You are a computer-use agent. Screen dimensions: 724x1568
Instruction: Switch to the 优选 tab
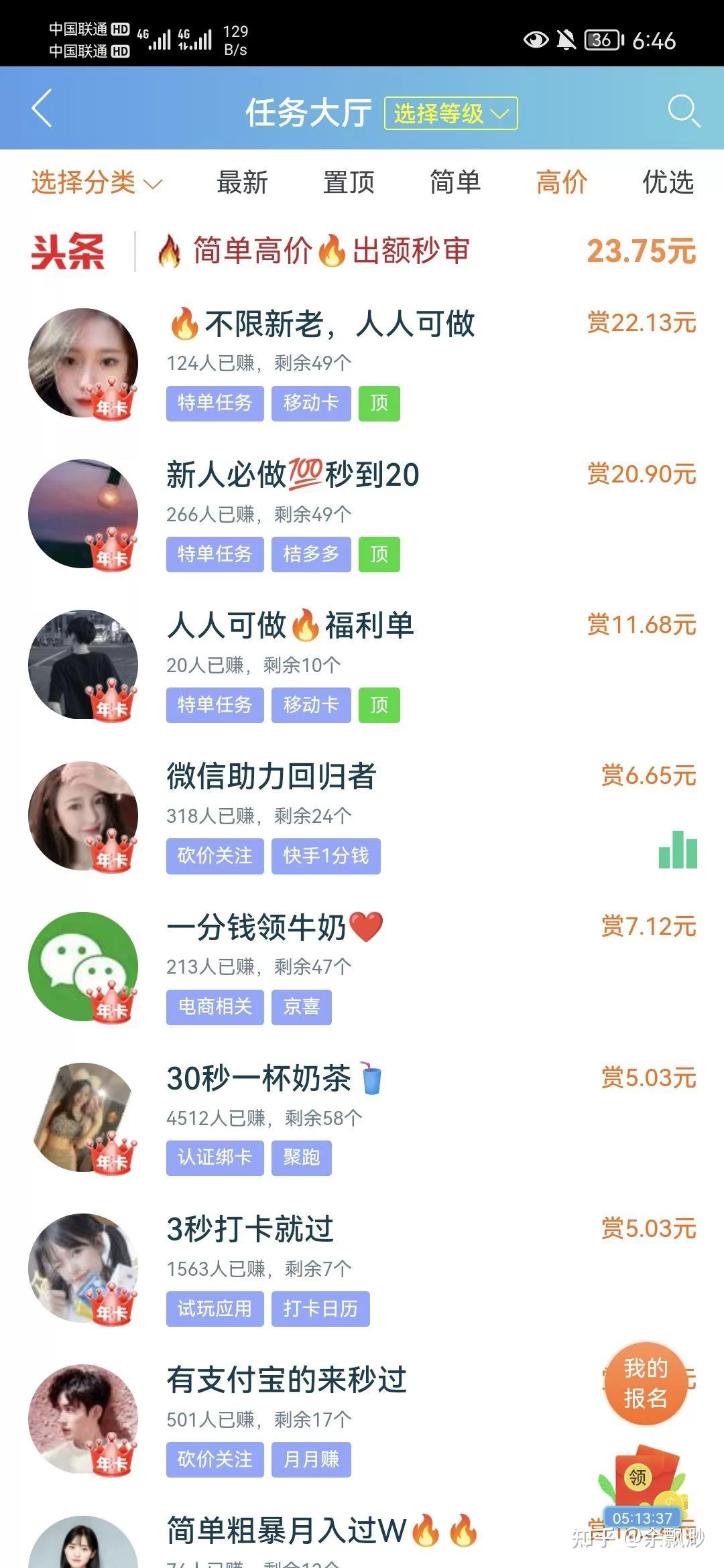[668, 182]
